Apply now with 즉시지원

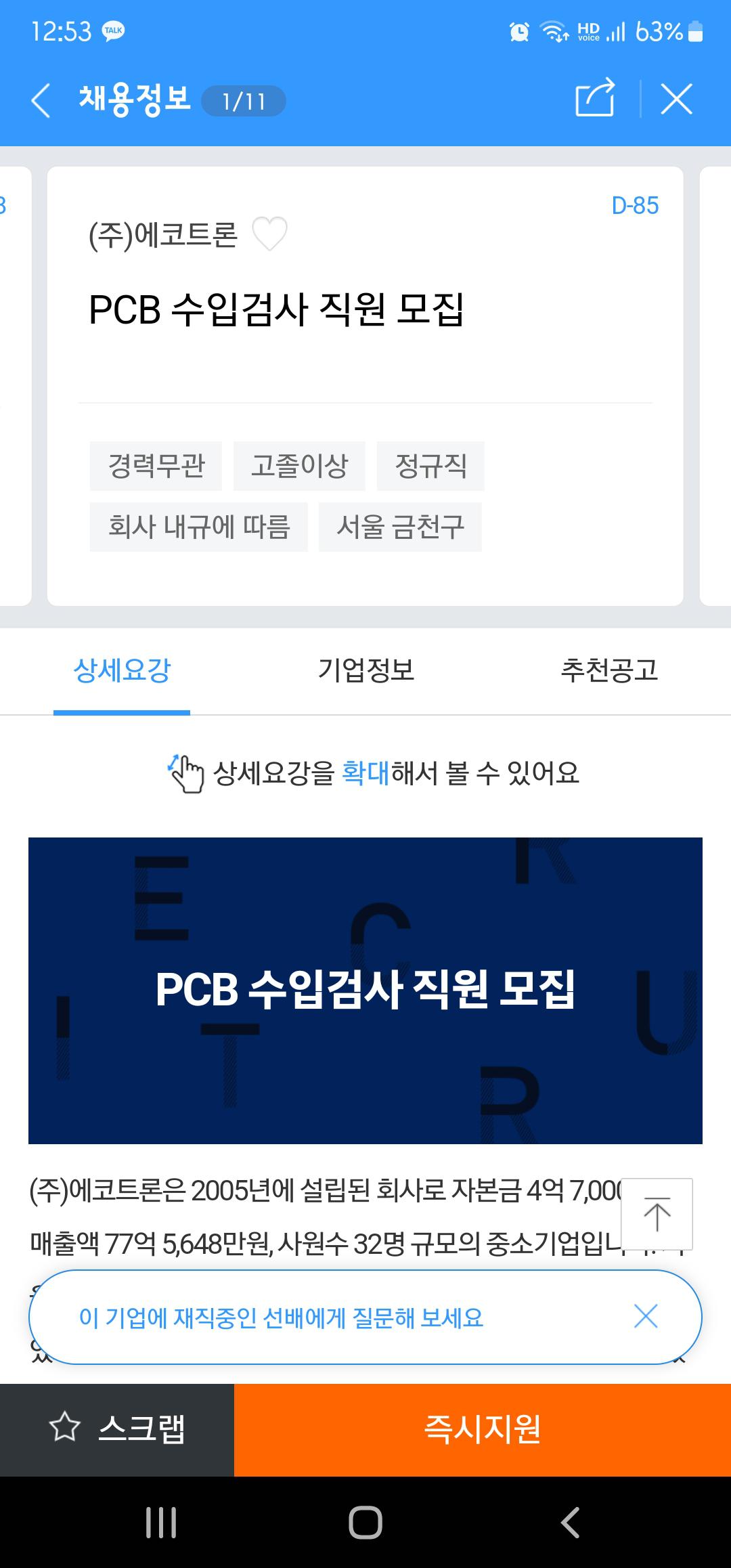[482, 1429]
